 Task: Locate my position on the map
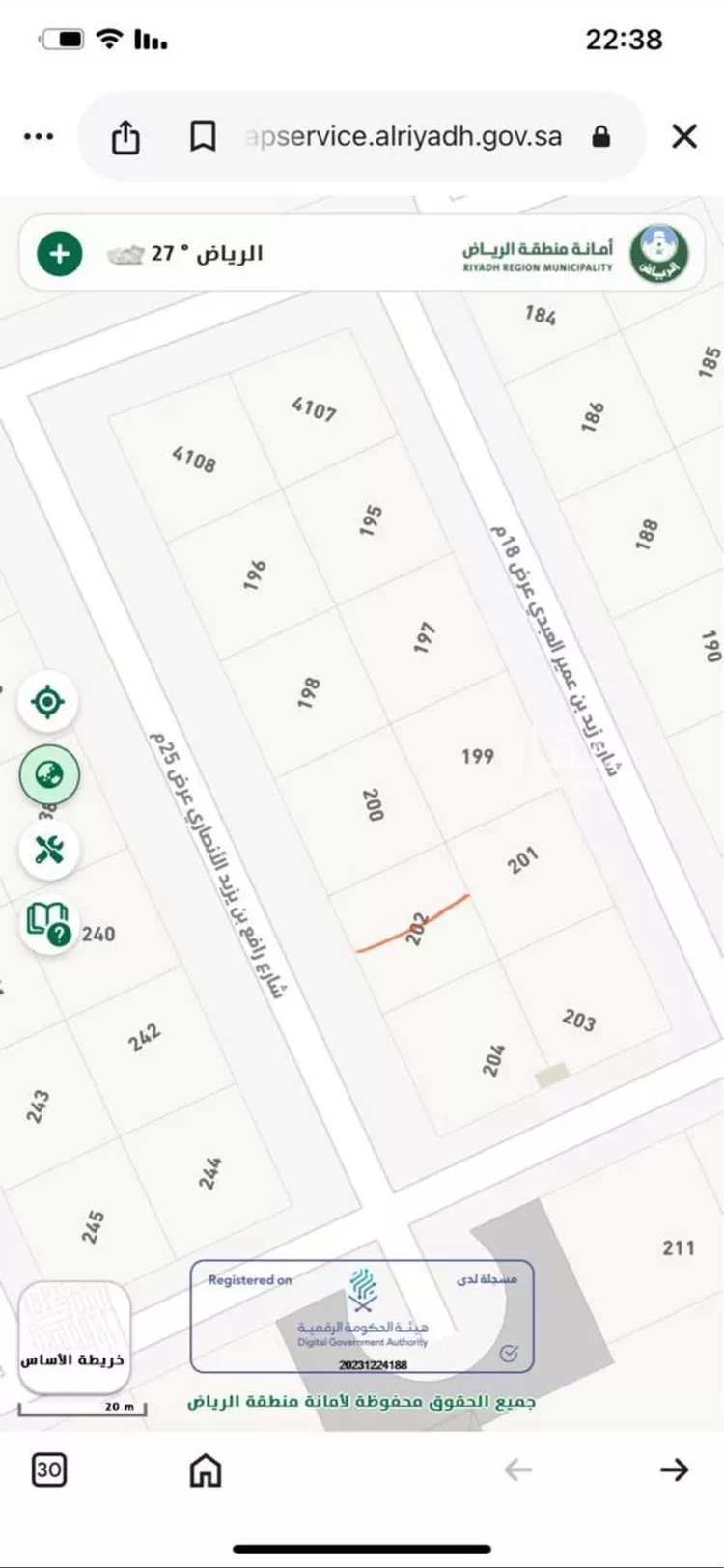pyautogui.click(x=48, y=701)
